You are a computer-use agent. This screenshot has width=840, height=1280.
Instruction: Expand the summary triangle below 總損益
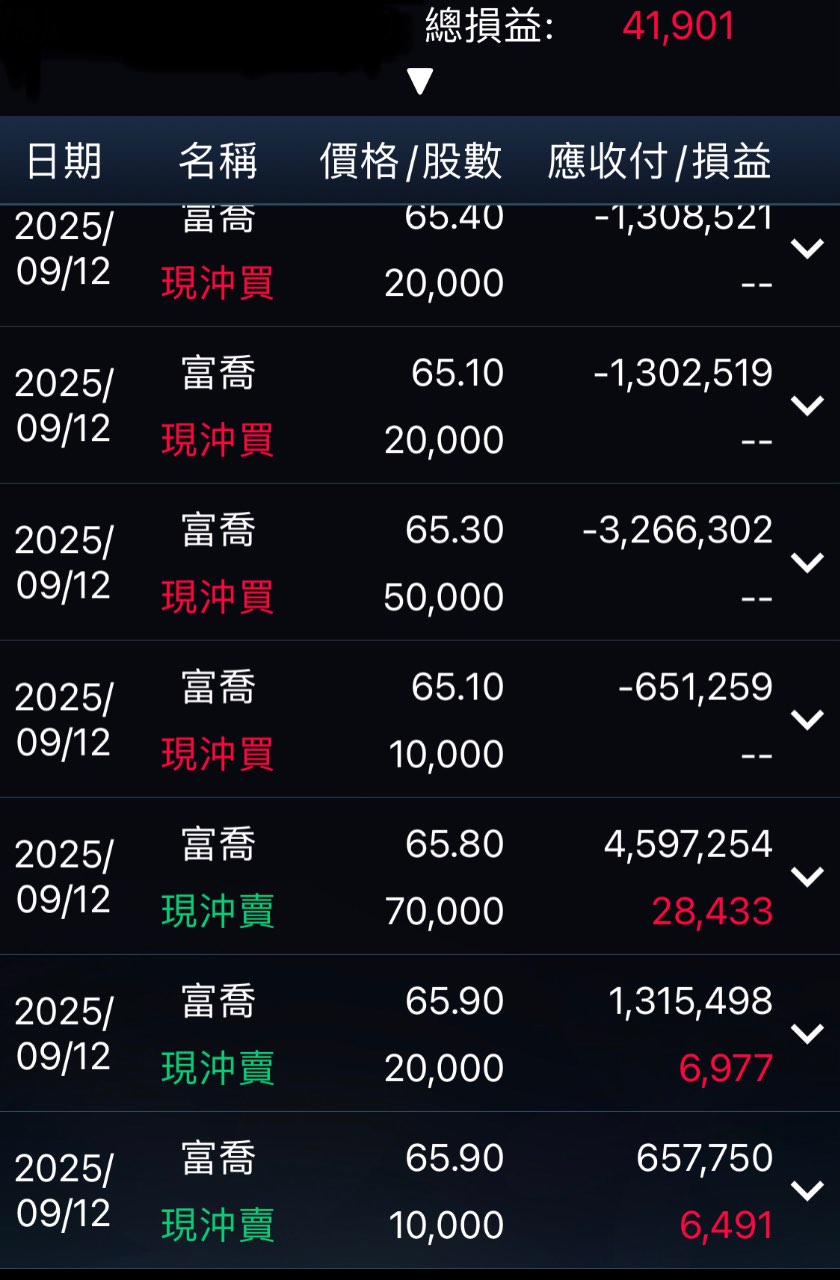[x=420, y=81]
